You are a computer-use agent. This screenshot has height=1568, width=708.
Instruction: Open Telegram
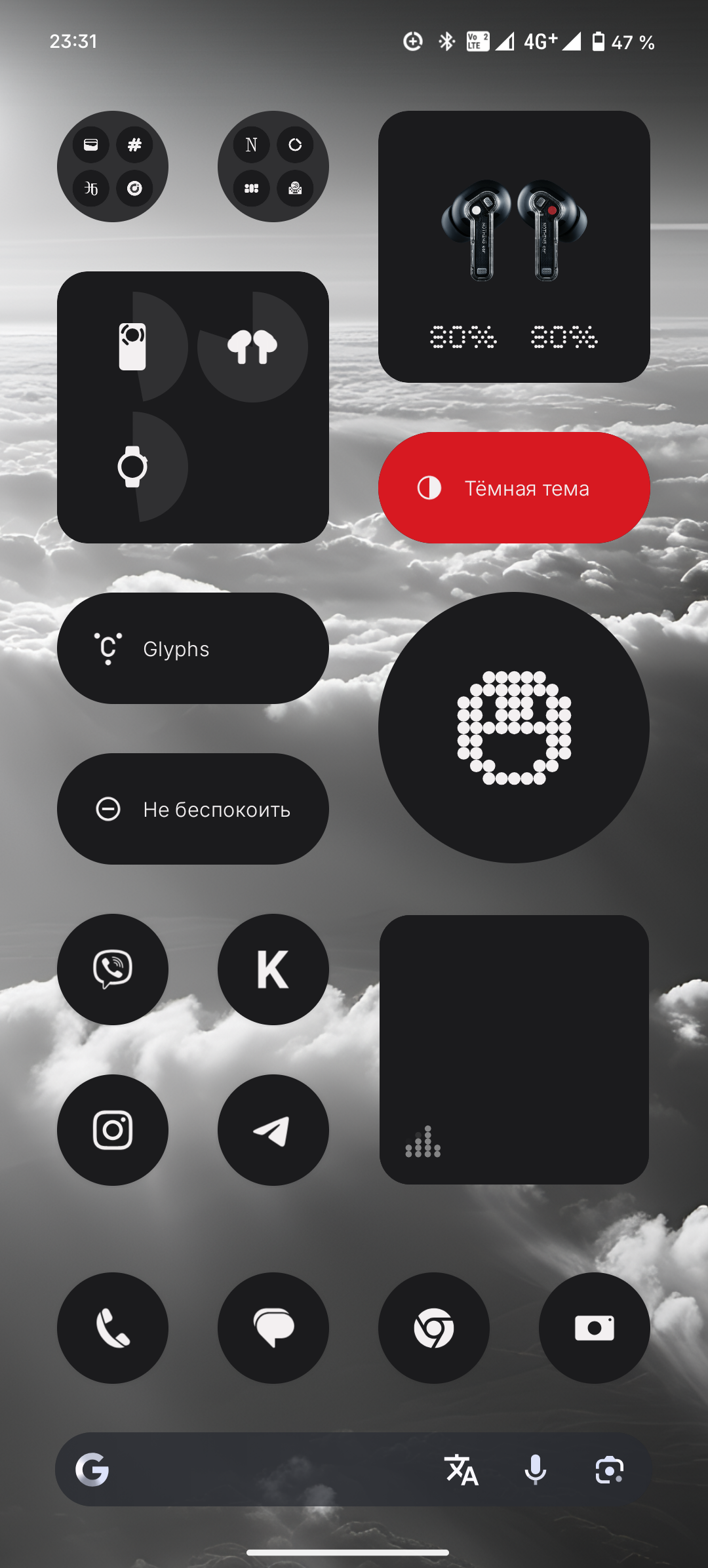(x=273, y=1129)
